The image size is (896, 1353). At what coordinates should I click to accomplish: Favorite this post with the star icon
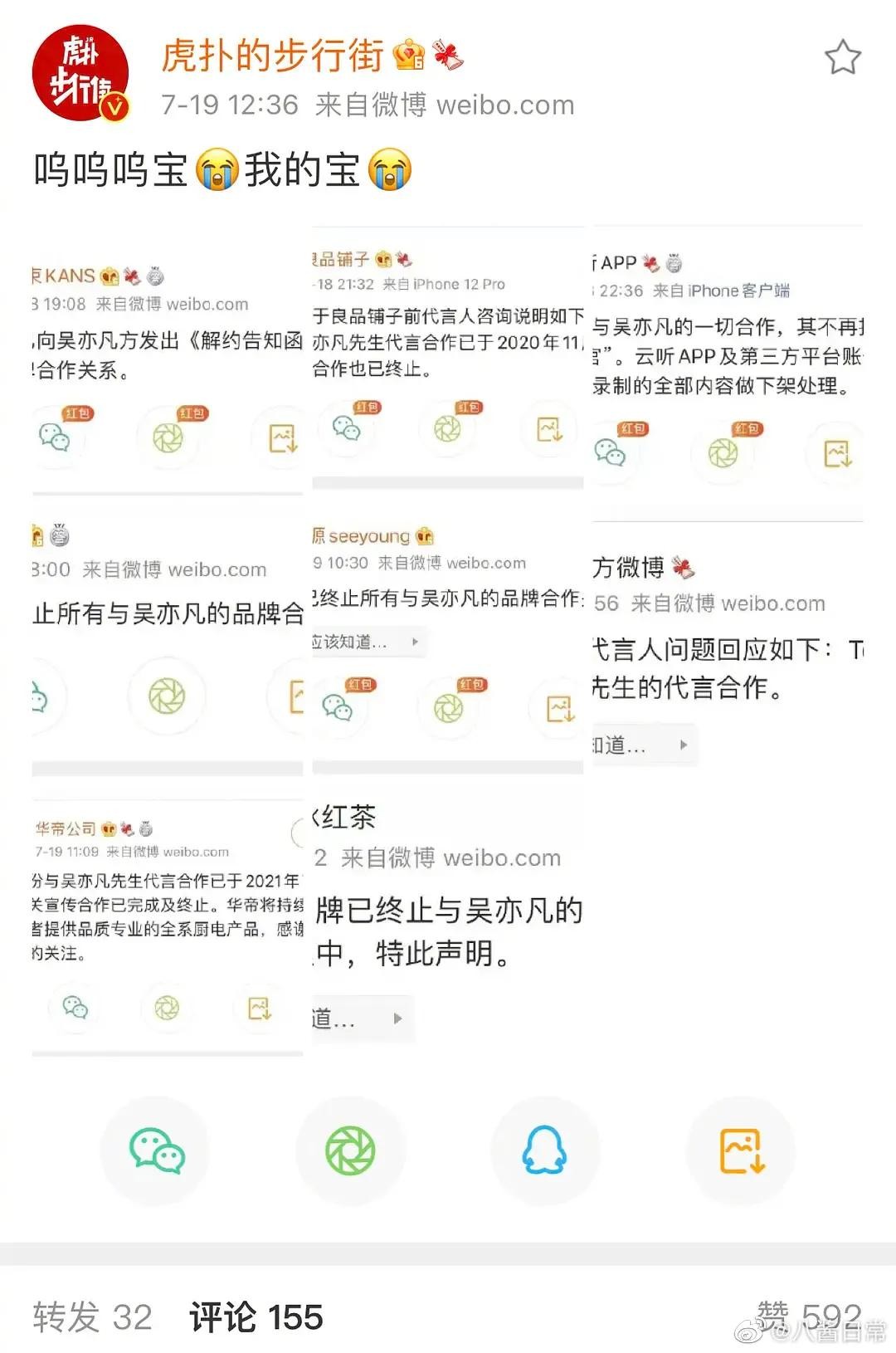pos(842,57)
